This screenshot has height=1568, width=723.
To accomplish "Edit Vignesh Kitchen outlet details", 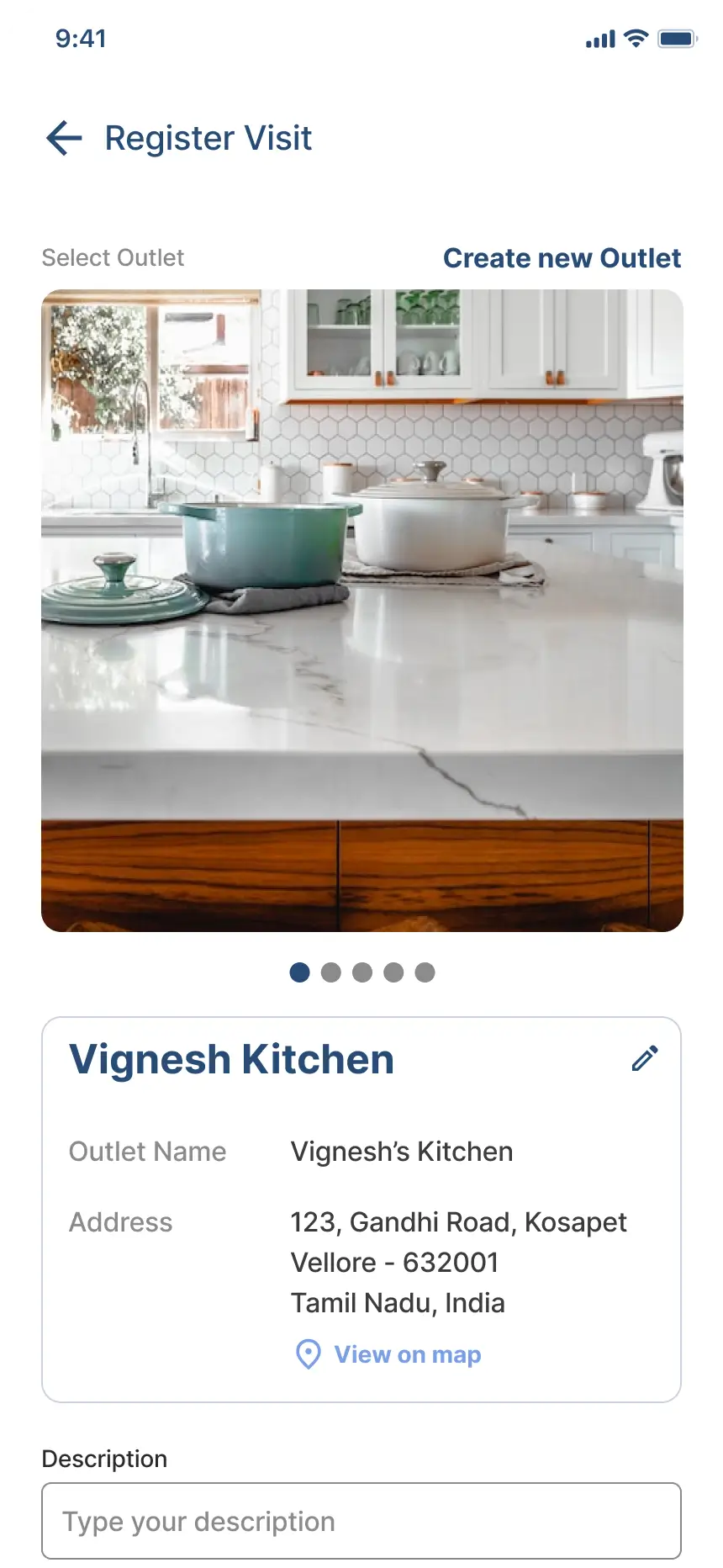I will coord(645,1058).
